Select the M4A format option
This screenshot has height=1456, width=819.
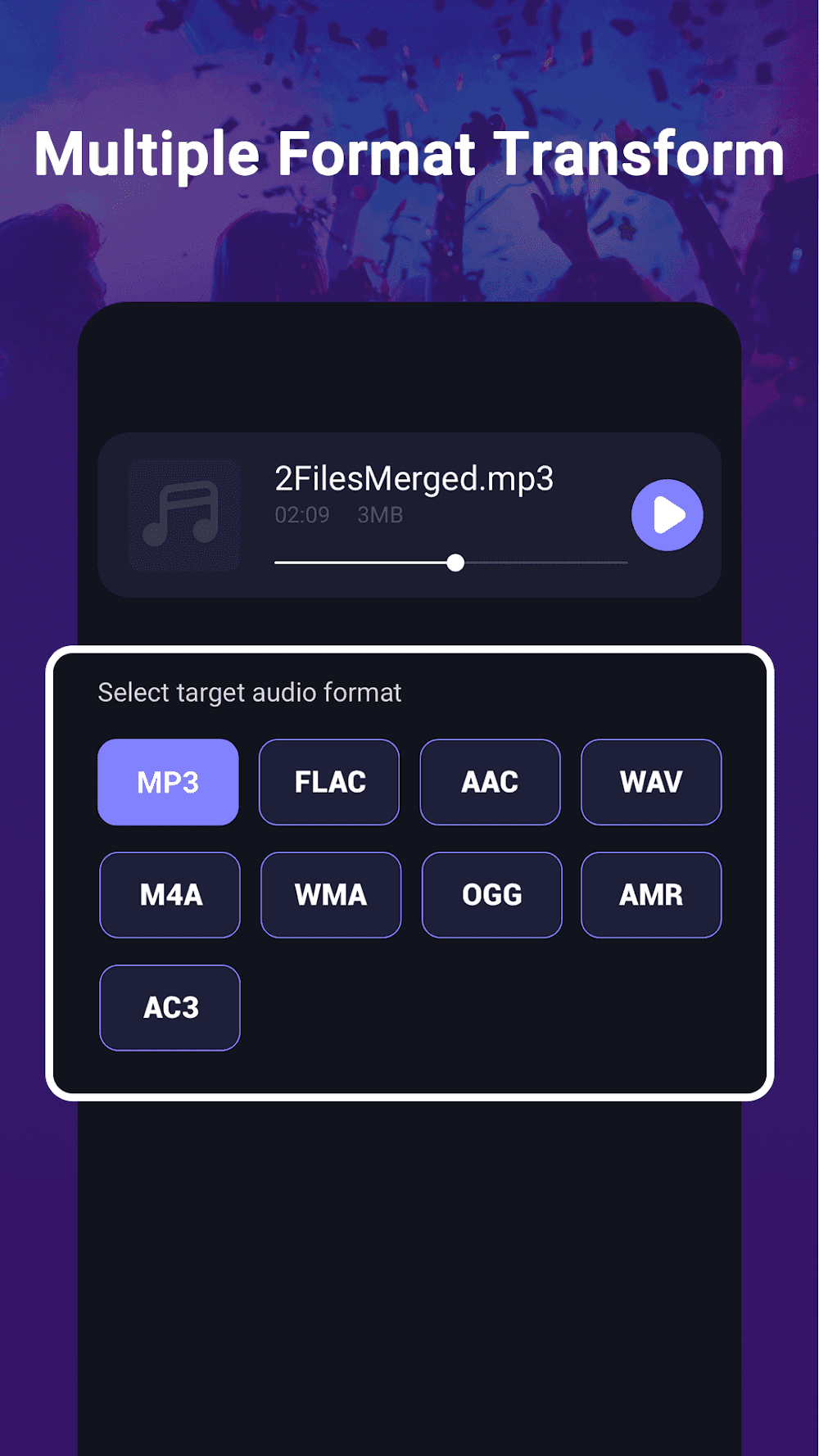click(x=170, y=894)
